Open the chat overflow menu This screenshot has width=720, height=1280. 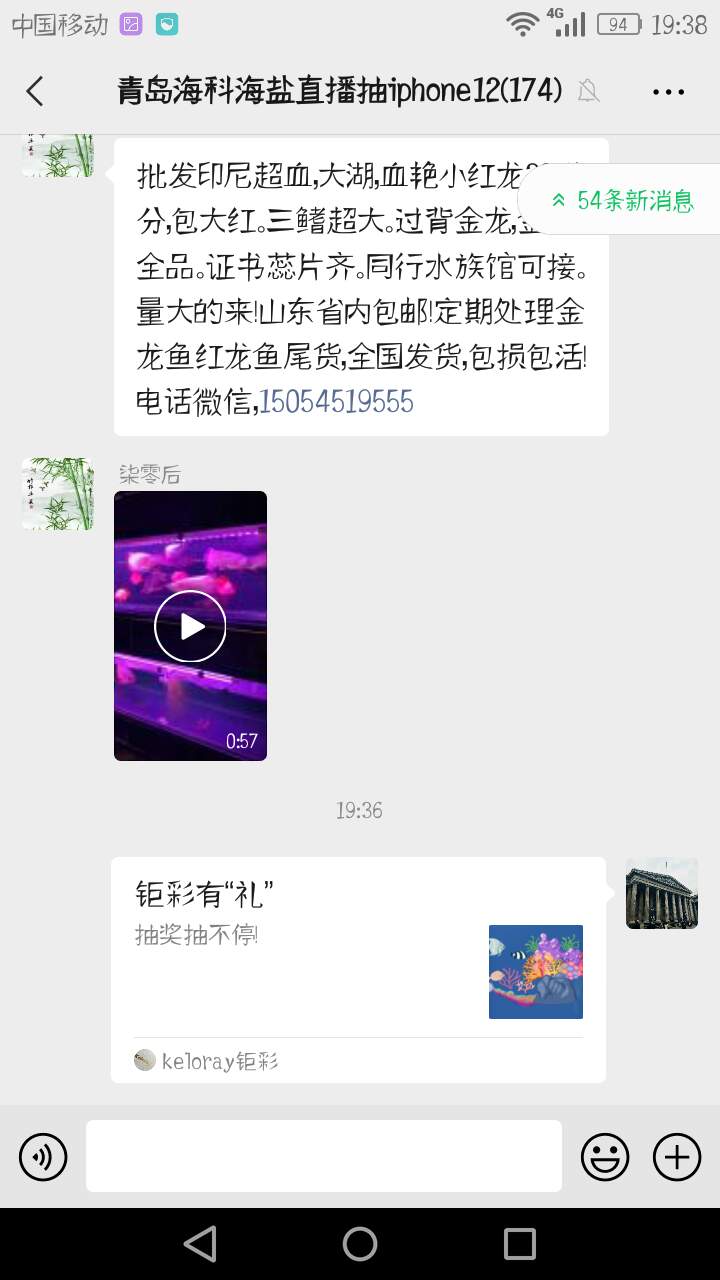(x=668, y=91)
